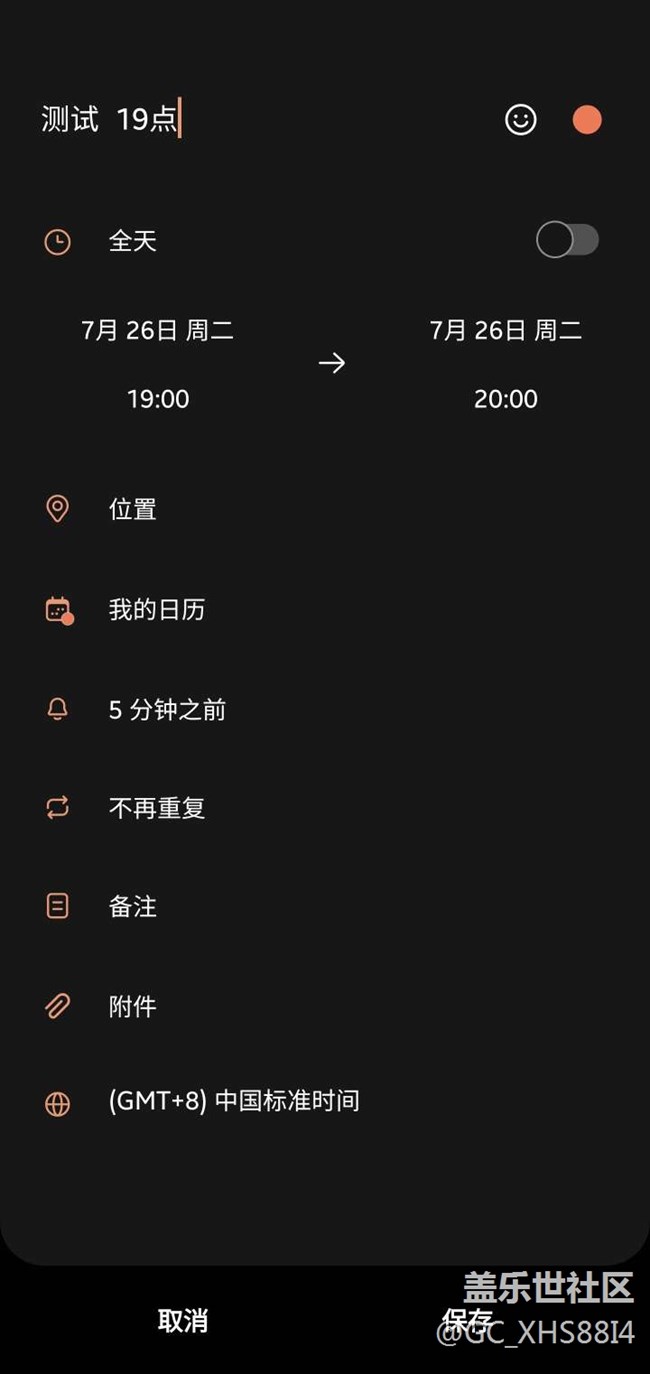The width and height of the screenshot is (650, 1374).
Task: Open the 不再重复 repeat options
Action: (157, 808)
